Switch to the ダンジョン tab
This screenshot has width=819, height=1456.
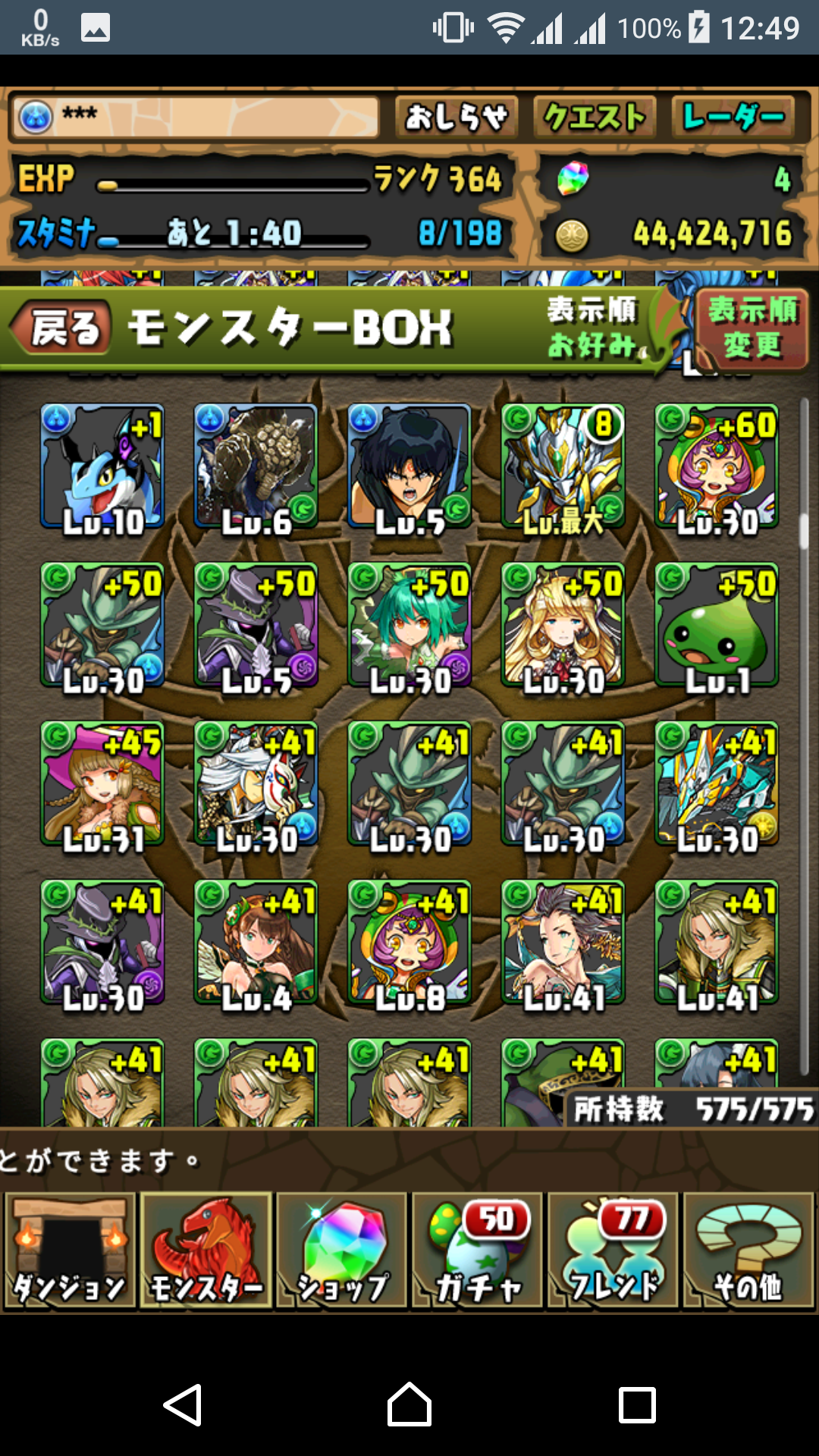[x=70, y=1250]
